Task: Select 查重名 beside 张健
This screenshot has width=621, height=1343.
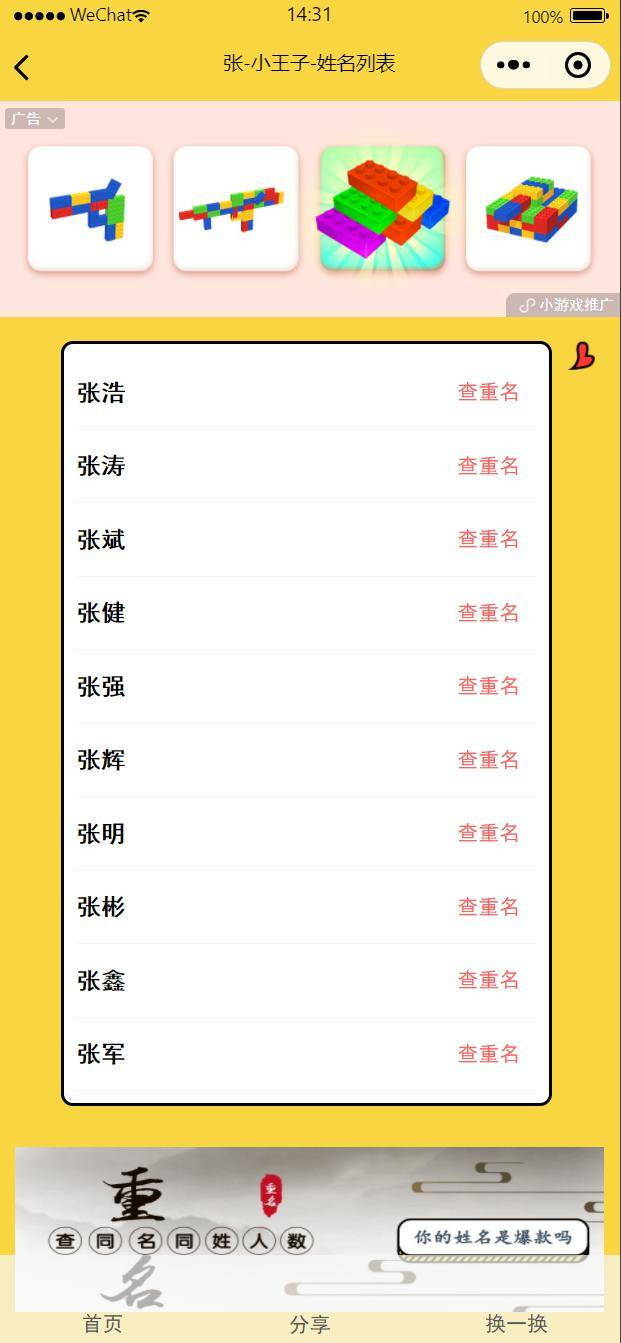Action: tap(488, 613)
